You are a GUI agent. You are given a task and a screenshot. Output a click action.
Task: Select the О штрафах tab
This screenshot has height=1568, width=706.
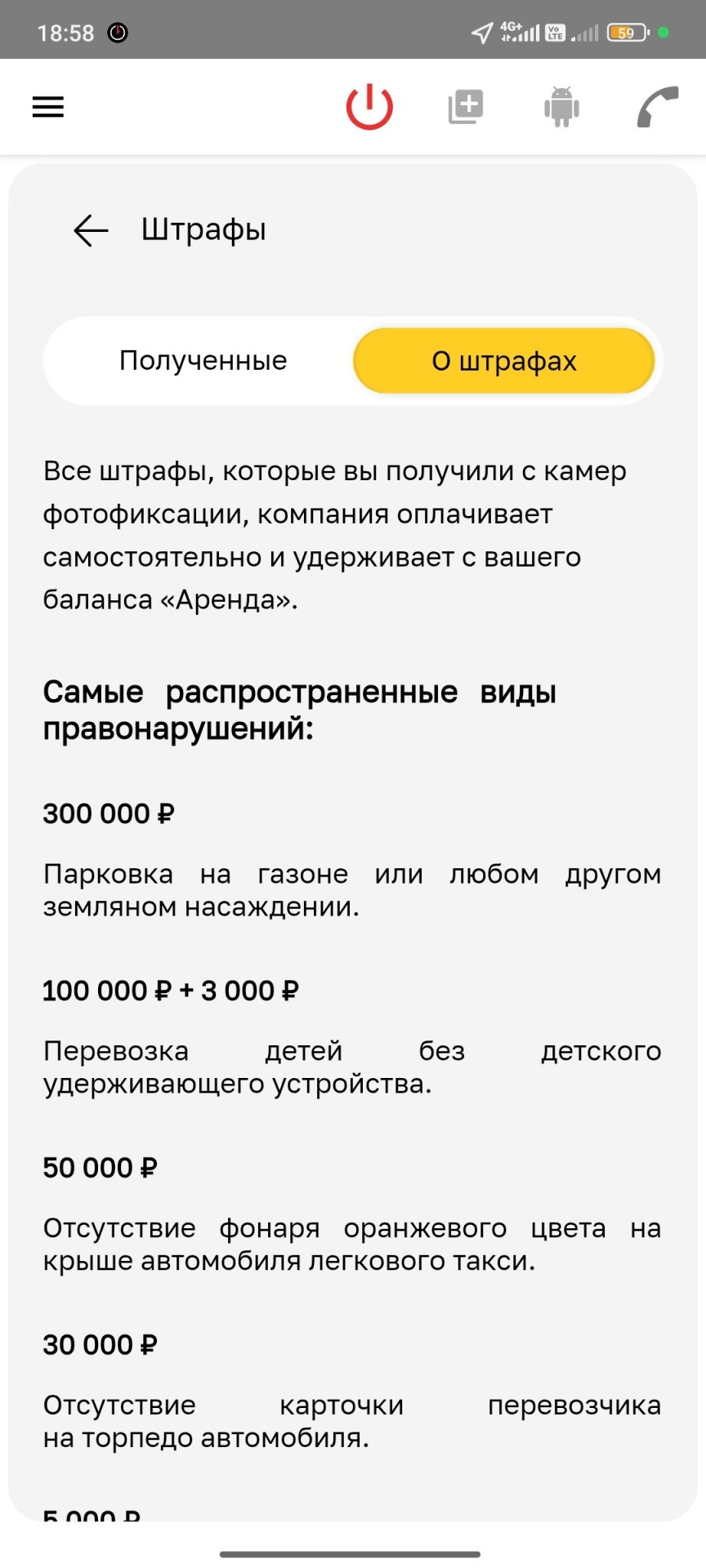(504, 360)
